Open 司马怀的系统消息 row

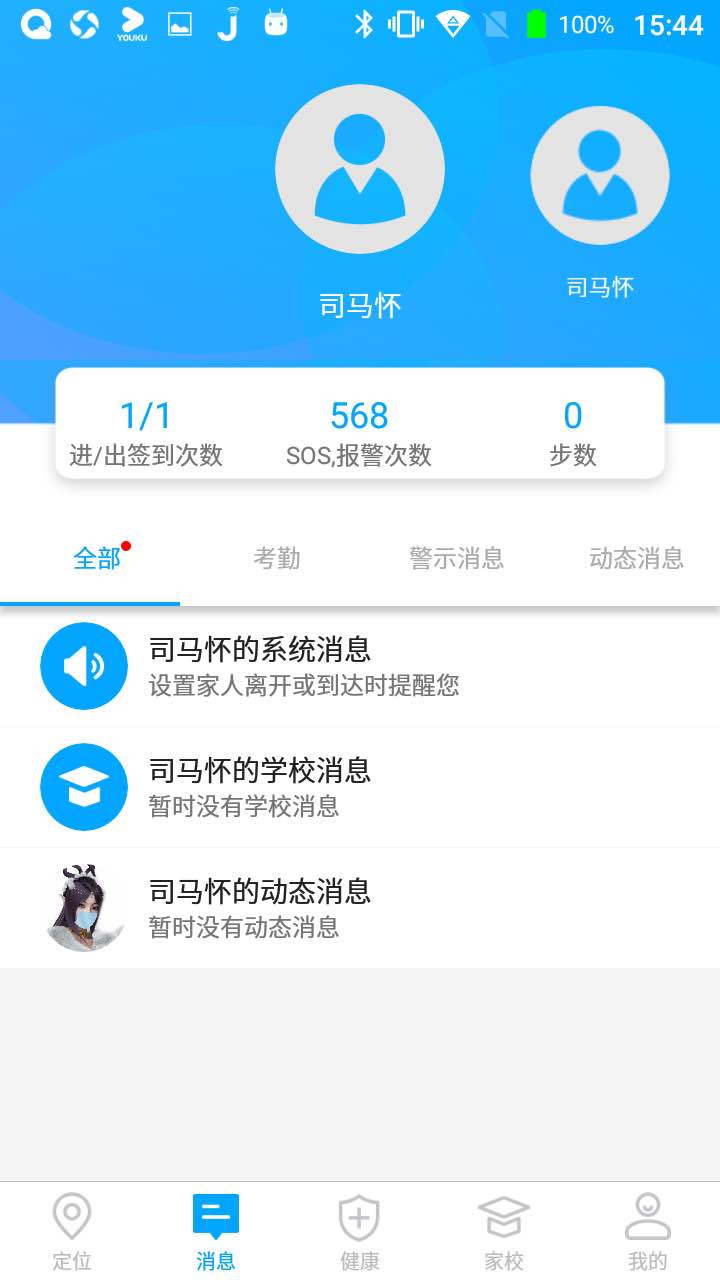tap(360, 666)
